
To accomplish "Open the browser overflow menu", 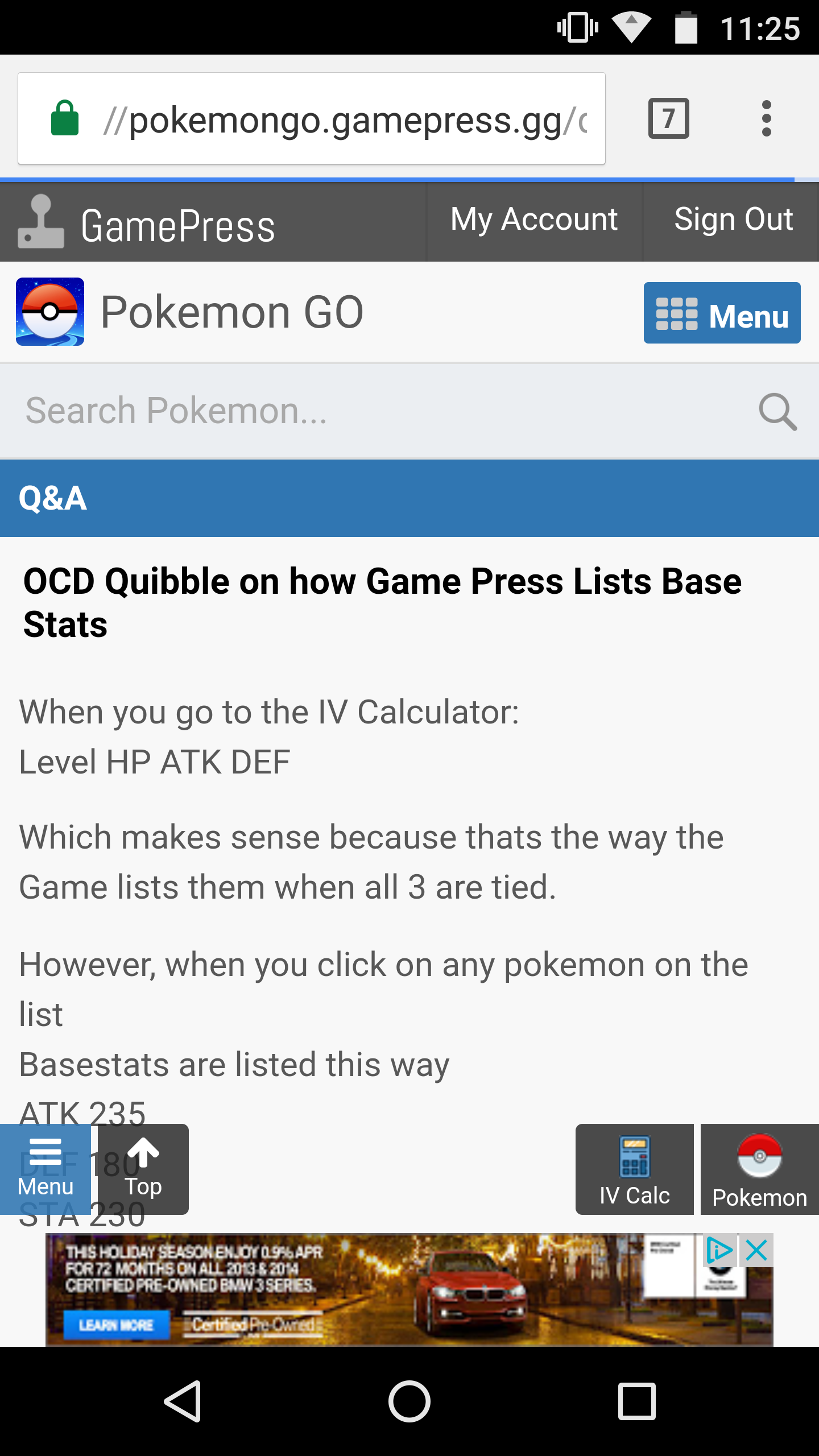I will point(766,118).
